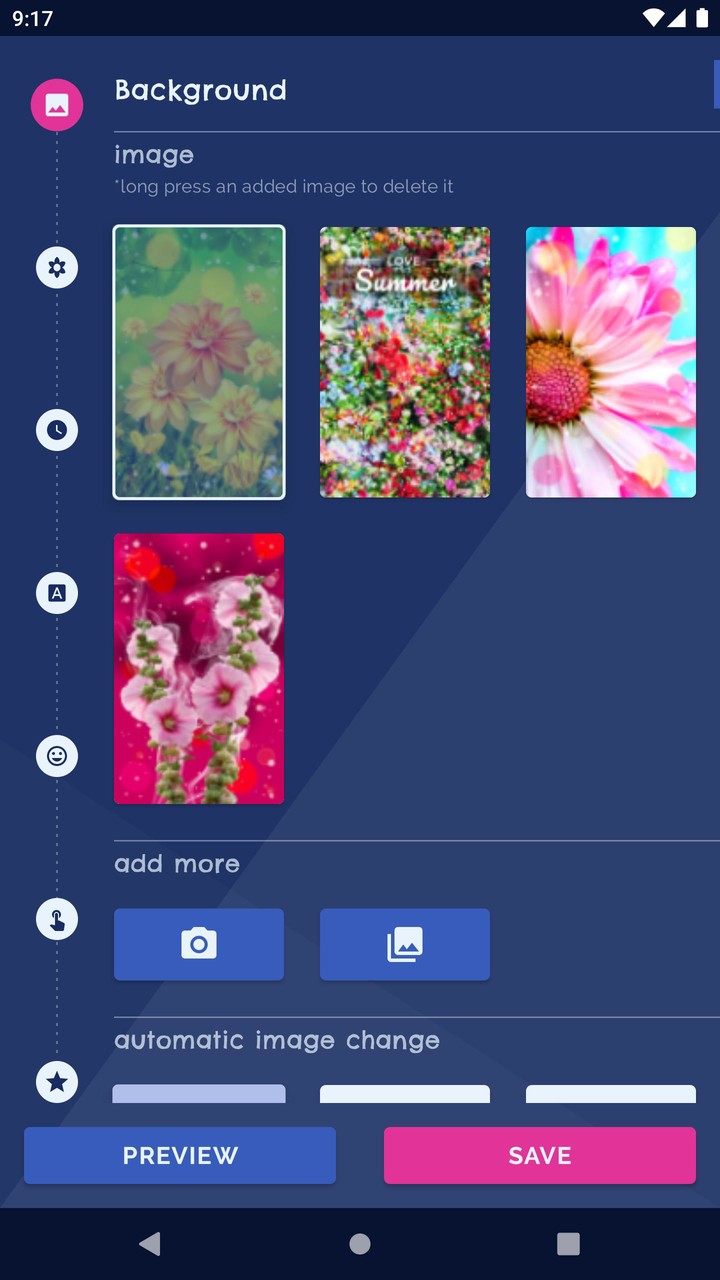Screen dimensions: 720x1280
Task: Select the Love Summer background thumbnail
Action: pyautogui.click(x=404, y=362)
